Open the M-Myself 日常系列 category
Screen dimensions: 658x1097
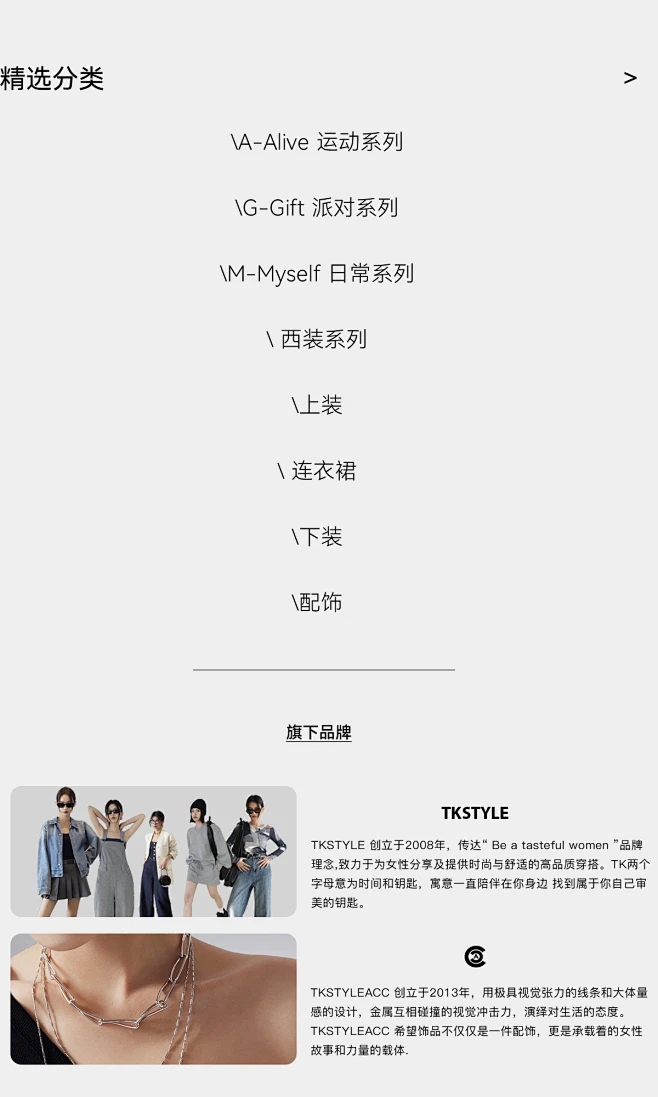pyautogui.click(x=317, y=274)
